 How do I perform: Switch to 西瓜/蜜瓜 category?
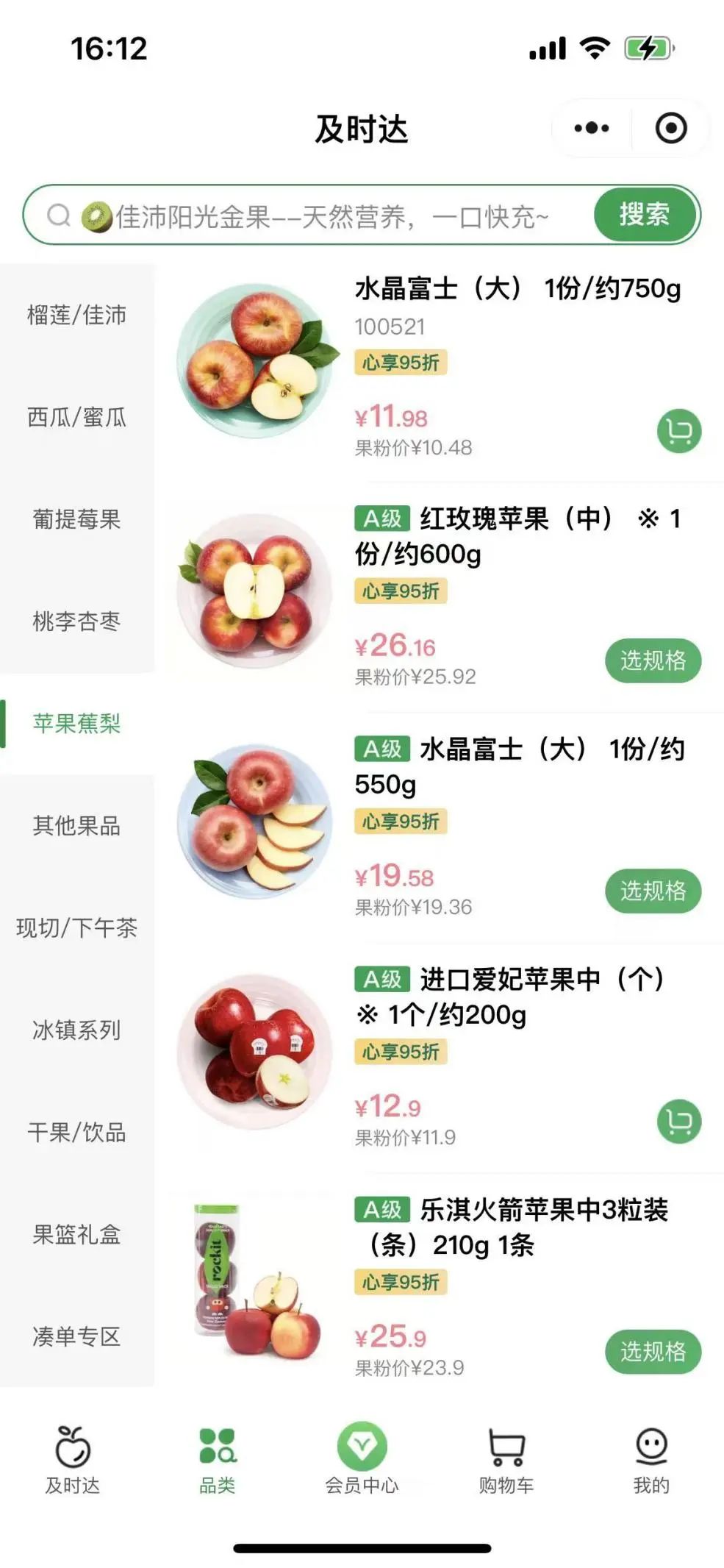76,417
